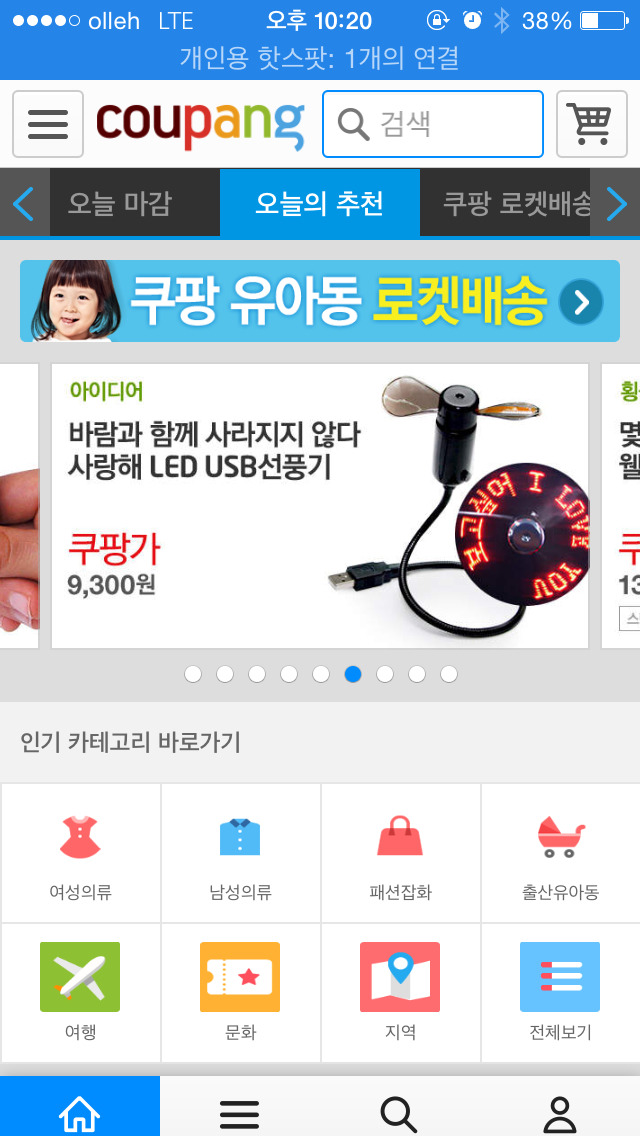The width and height of the screenshot is (640, 1136).
Task: Browse the 출산유아동 category
Action: [560, 853]
